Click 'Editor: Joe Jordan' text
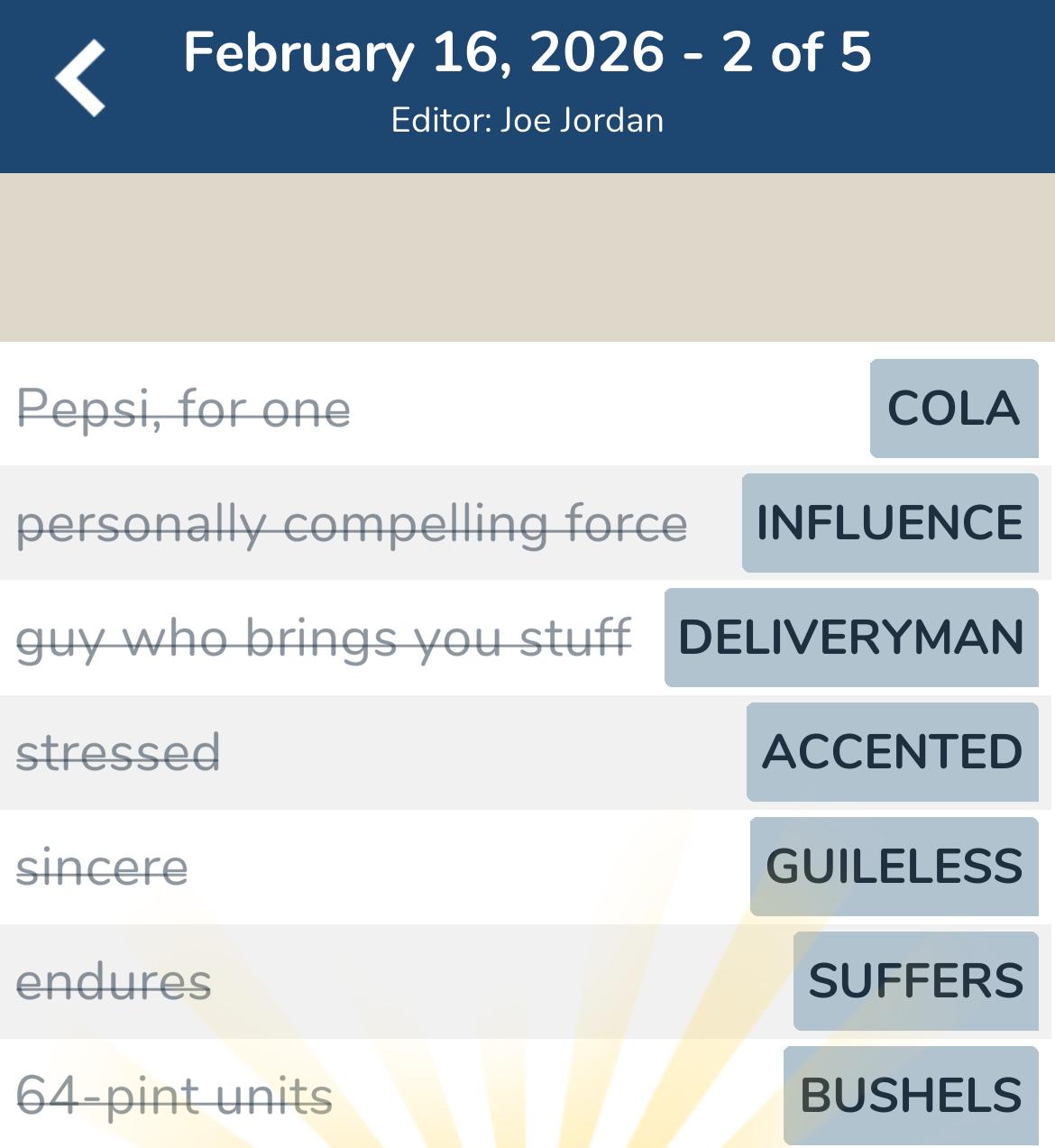The width and height of the screenshot is (1055, 1148). tap(527, 119)
